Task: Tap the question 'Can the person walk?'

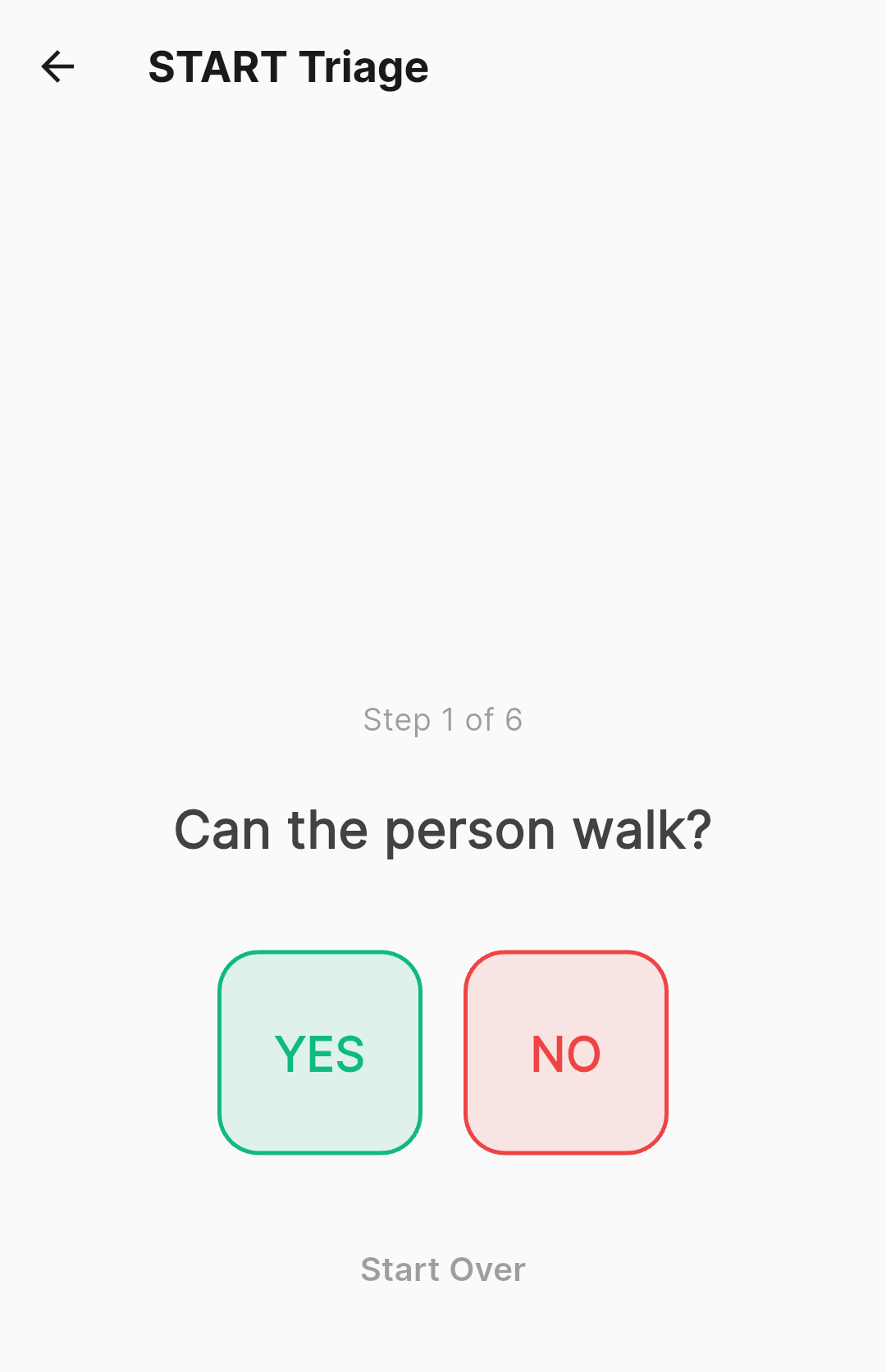Action: click(443, 828)
